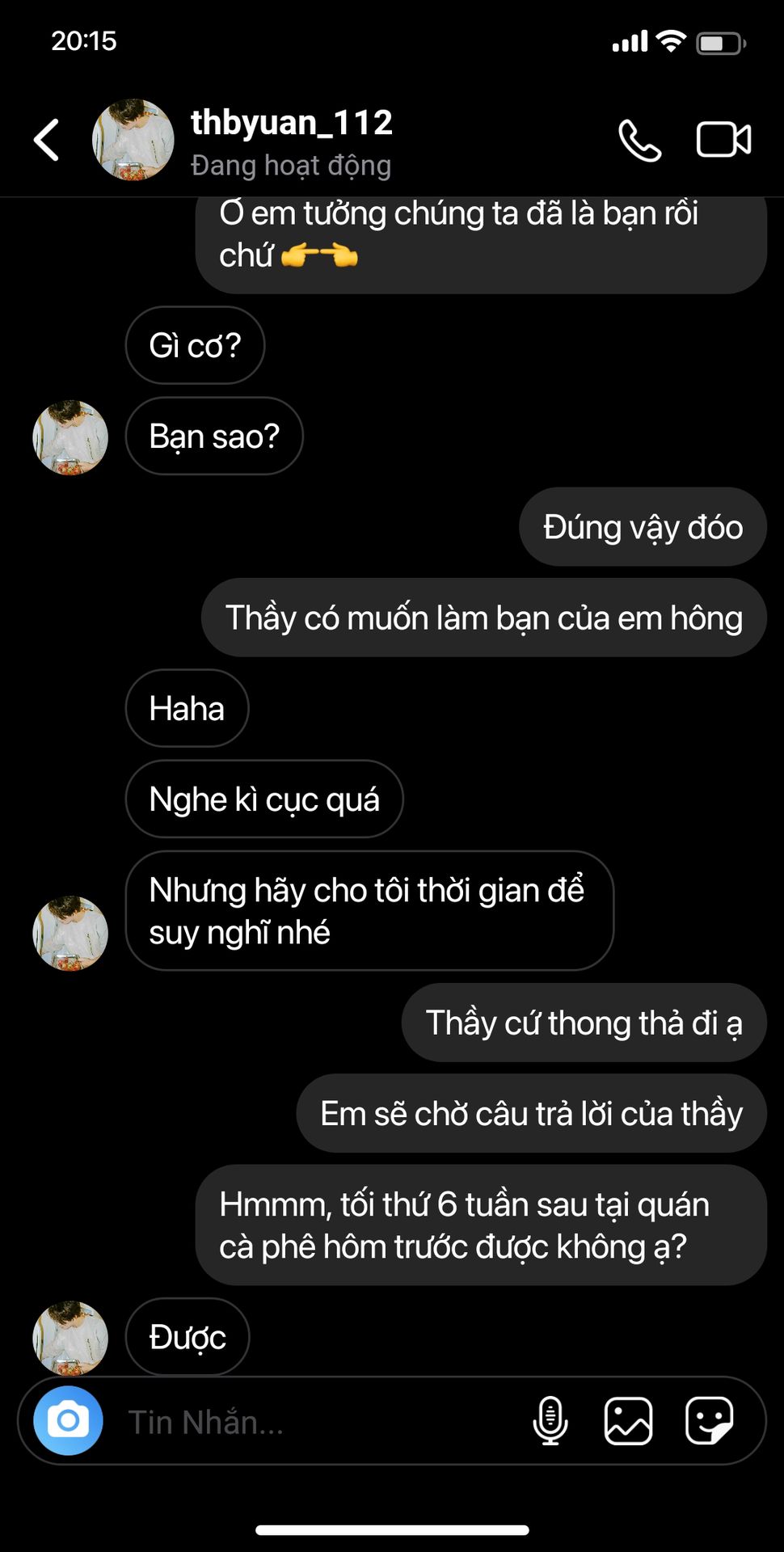Open thbyuan_112's profile from the header name
This screenshot has width=784, height=1552.
coord(291,123)
